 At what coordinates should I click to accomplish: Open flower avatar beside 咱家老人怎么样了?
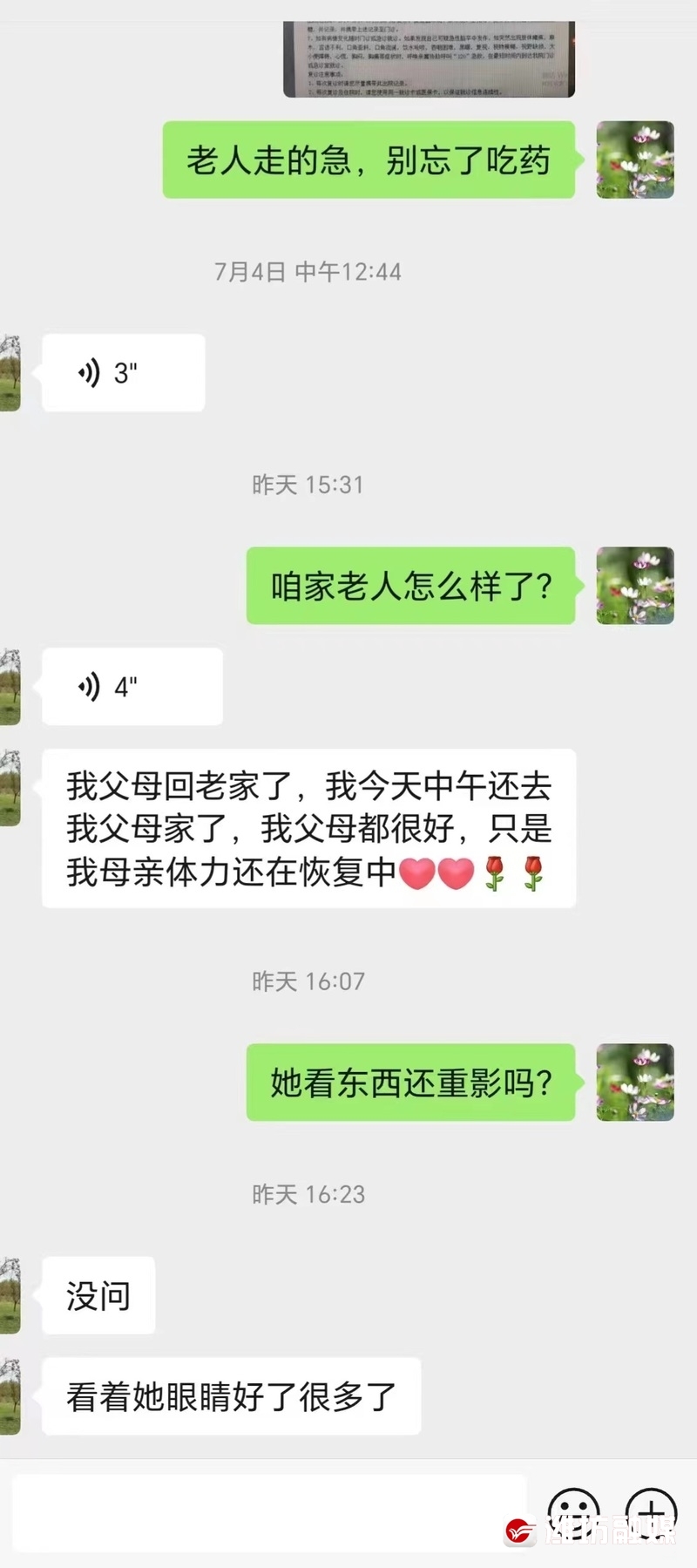[634, 586]
